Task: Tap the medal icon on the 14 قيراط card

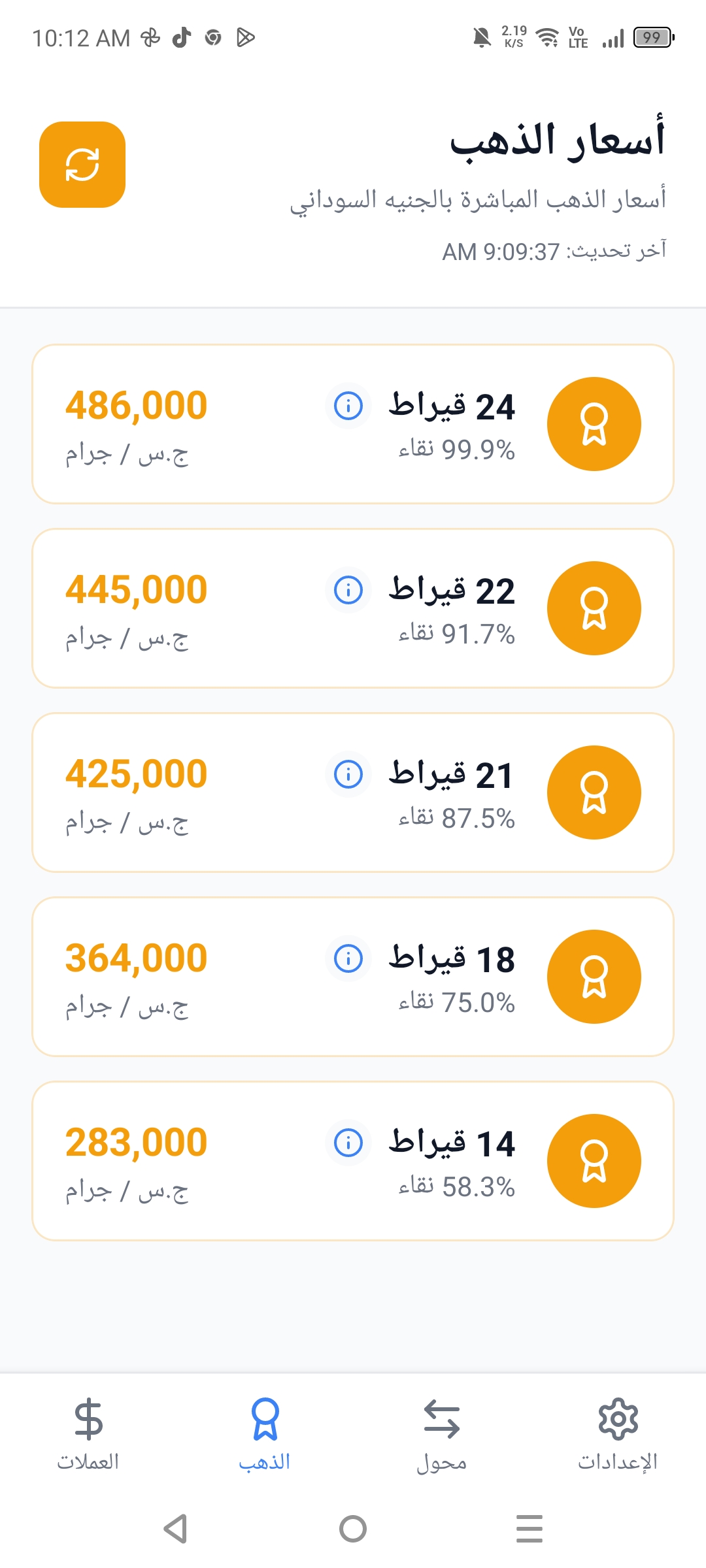Action: click(594, 1160)
